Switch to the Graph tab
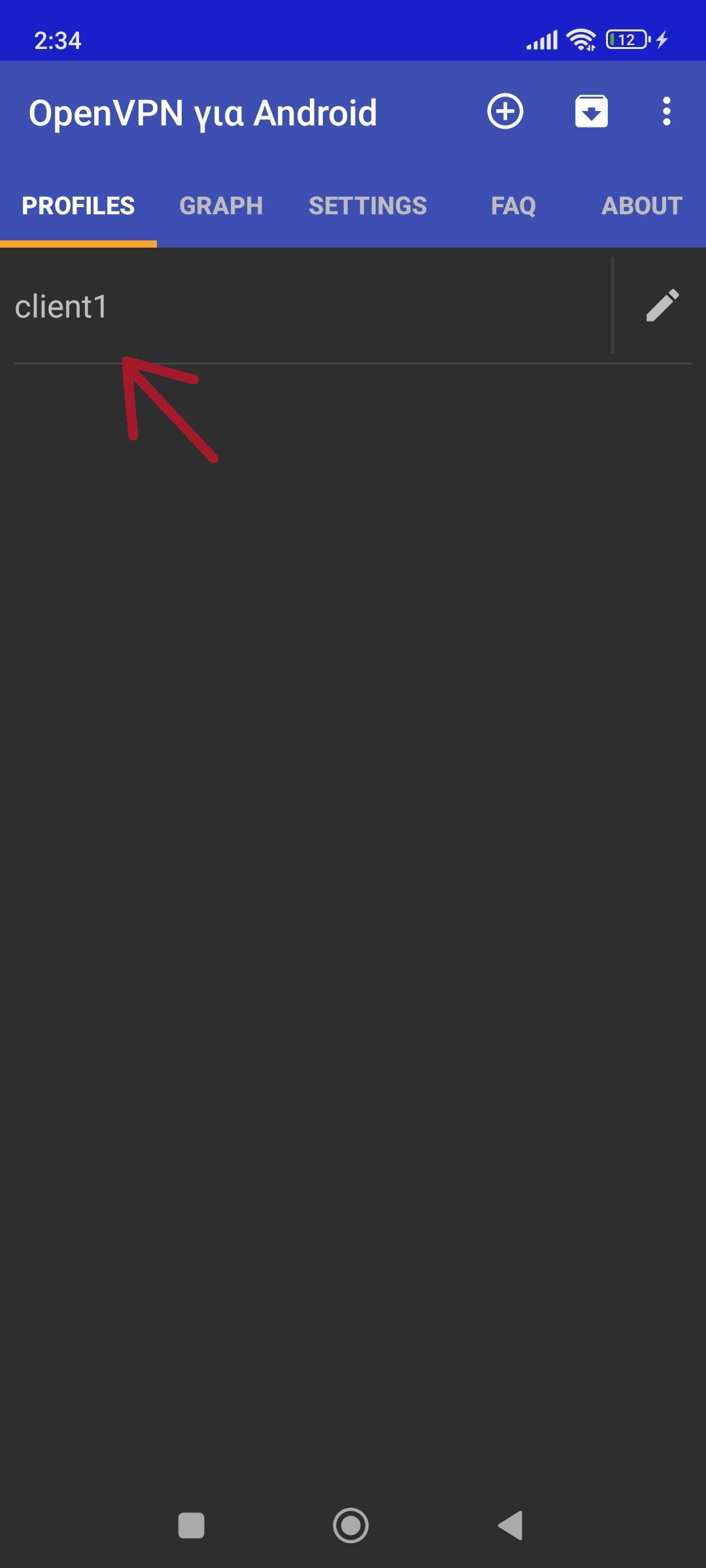This screenshot has width=706, height=1568. [x=221, y=206]
